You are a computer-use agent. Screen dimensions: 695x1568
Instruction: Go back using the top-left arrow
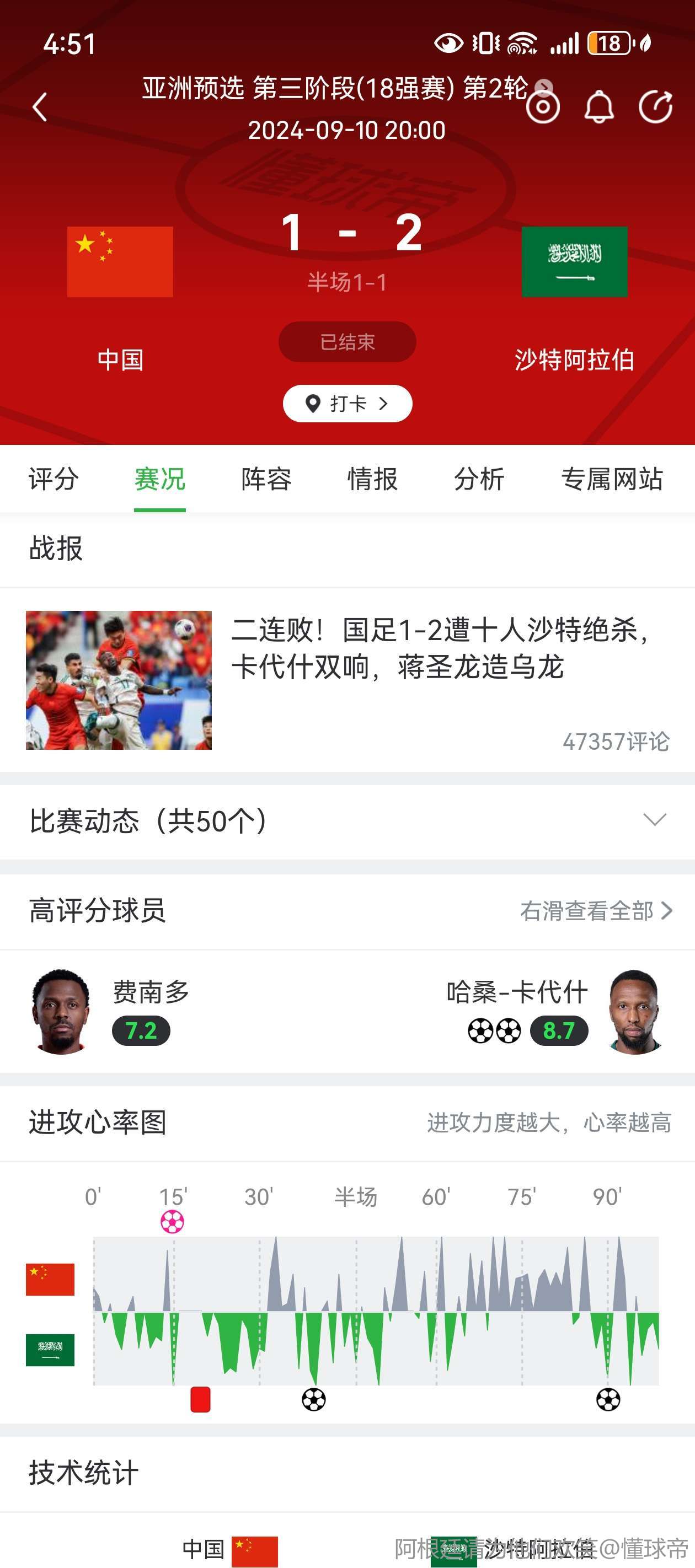click(x=40, y=107)
